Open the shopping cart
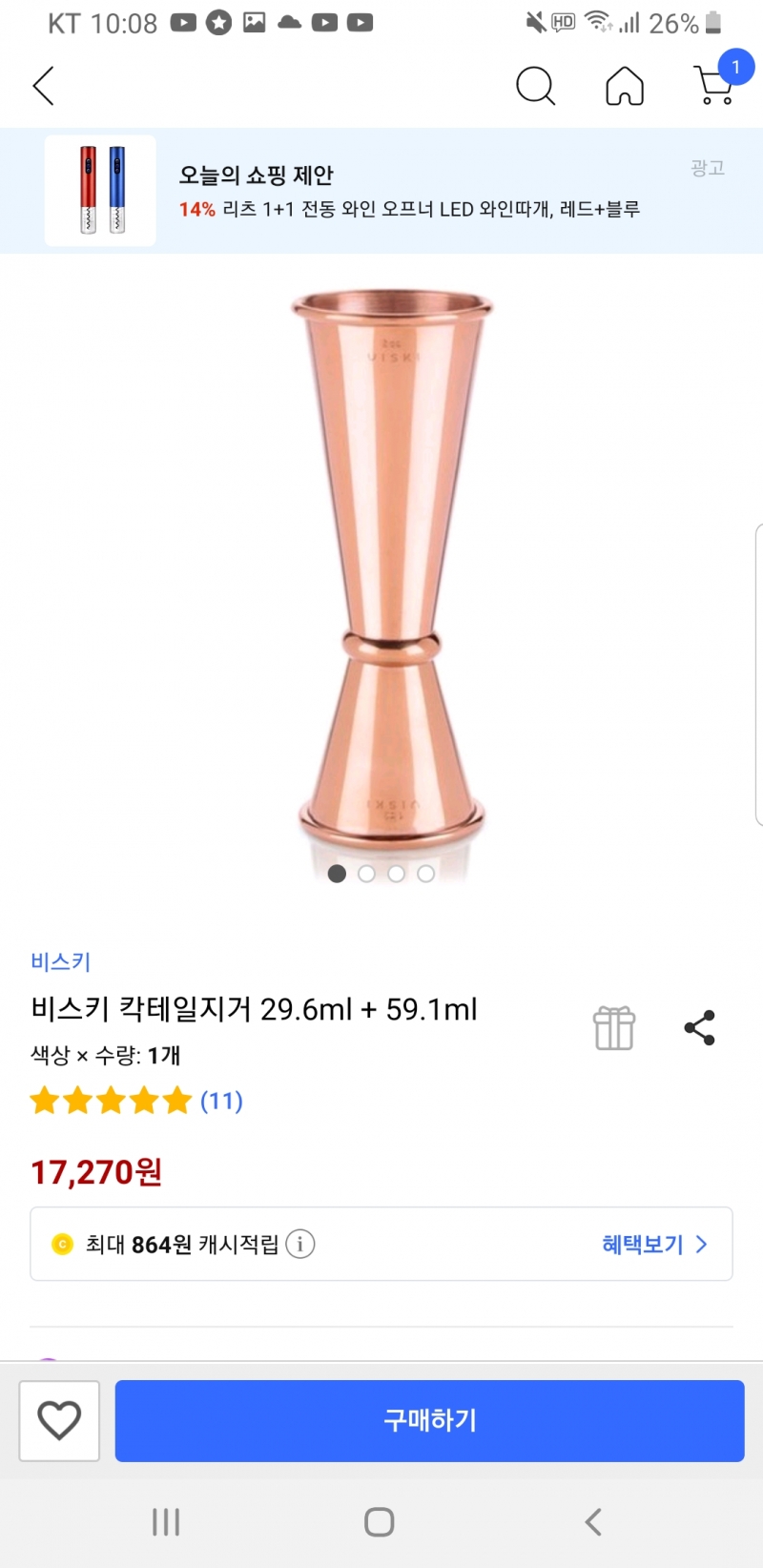Image resolution: width=763 pixels, height=1568 pixels. point(714,84)
